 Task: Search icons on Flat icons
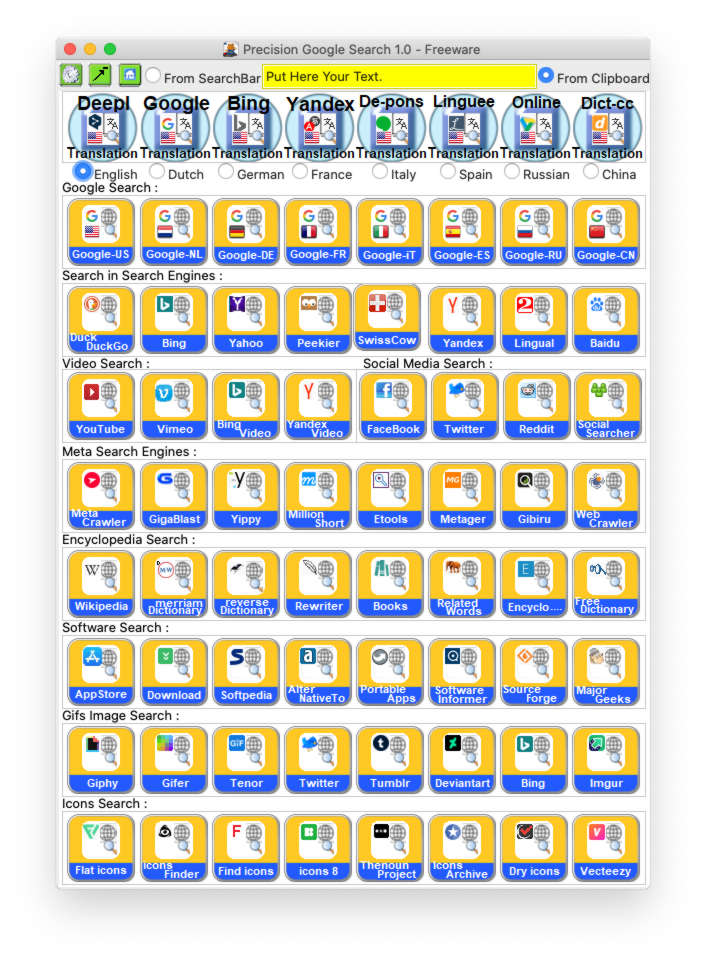pyautogui.click(x=101, y=846)
